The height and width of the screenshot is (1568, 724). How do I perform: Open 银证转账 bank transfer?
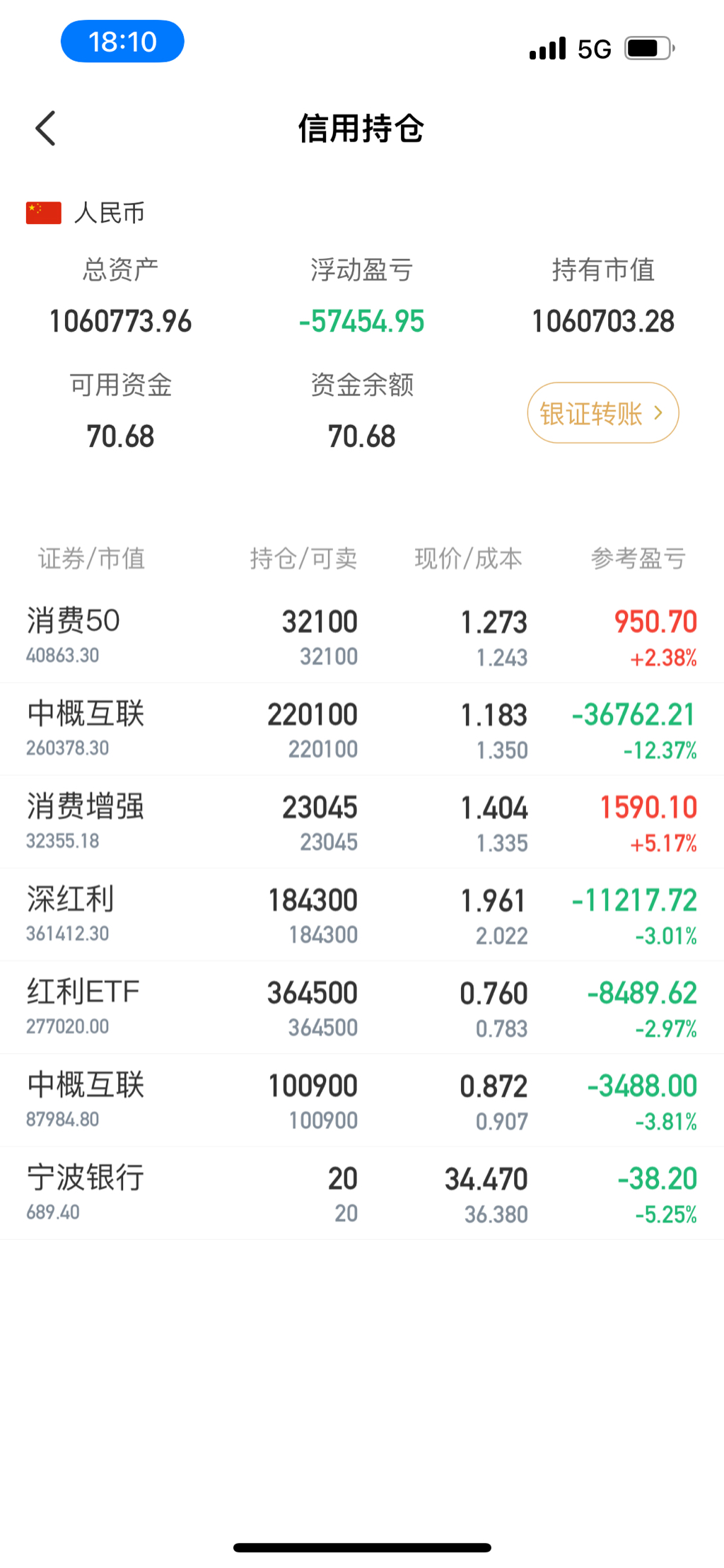click(x=602, y=413)
